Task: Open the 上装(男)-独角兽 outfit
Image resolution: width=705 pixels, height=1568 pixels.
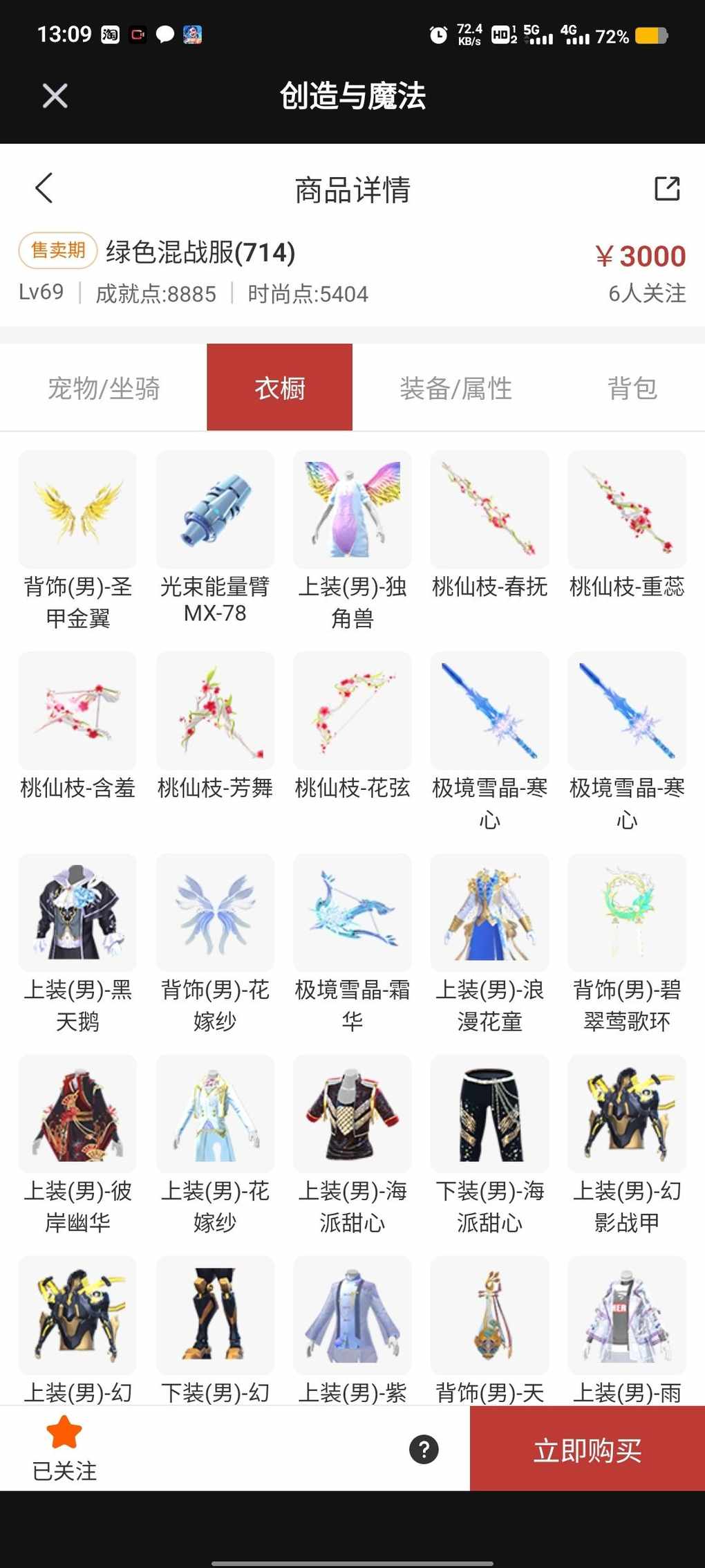Action: tap(352, 510)
